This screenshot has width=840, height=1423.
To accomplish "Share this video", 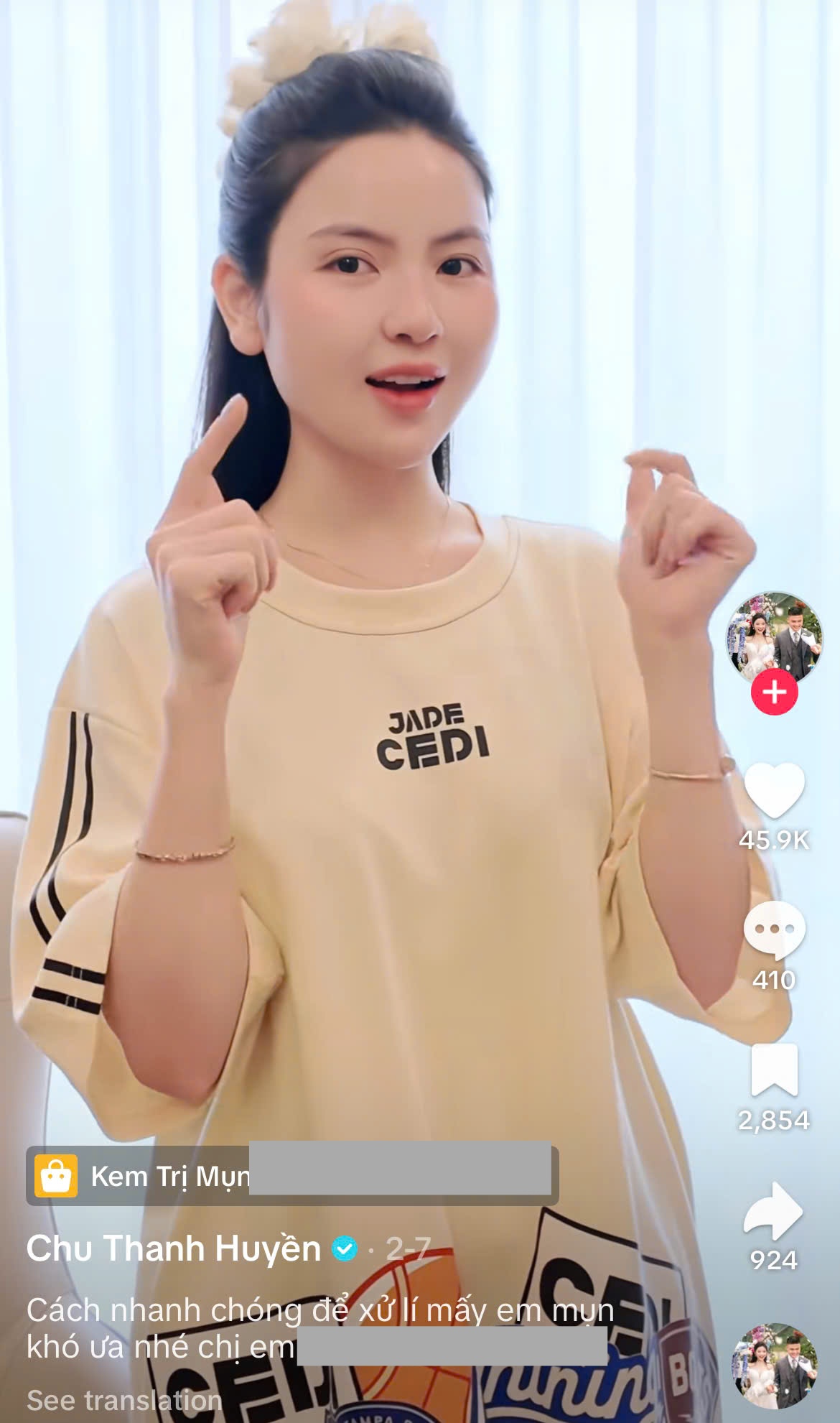I will [774, 1211].
